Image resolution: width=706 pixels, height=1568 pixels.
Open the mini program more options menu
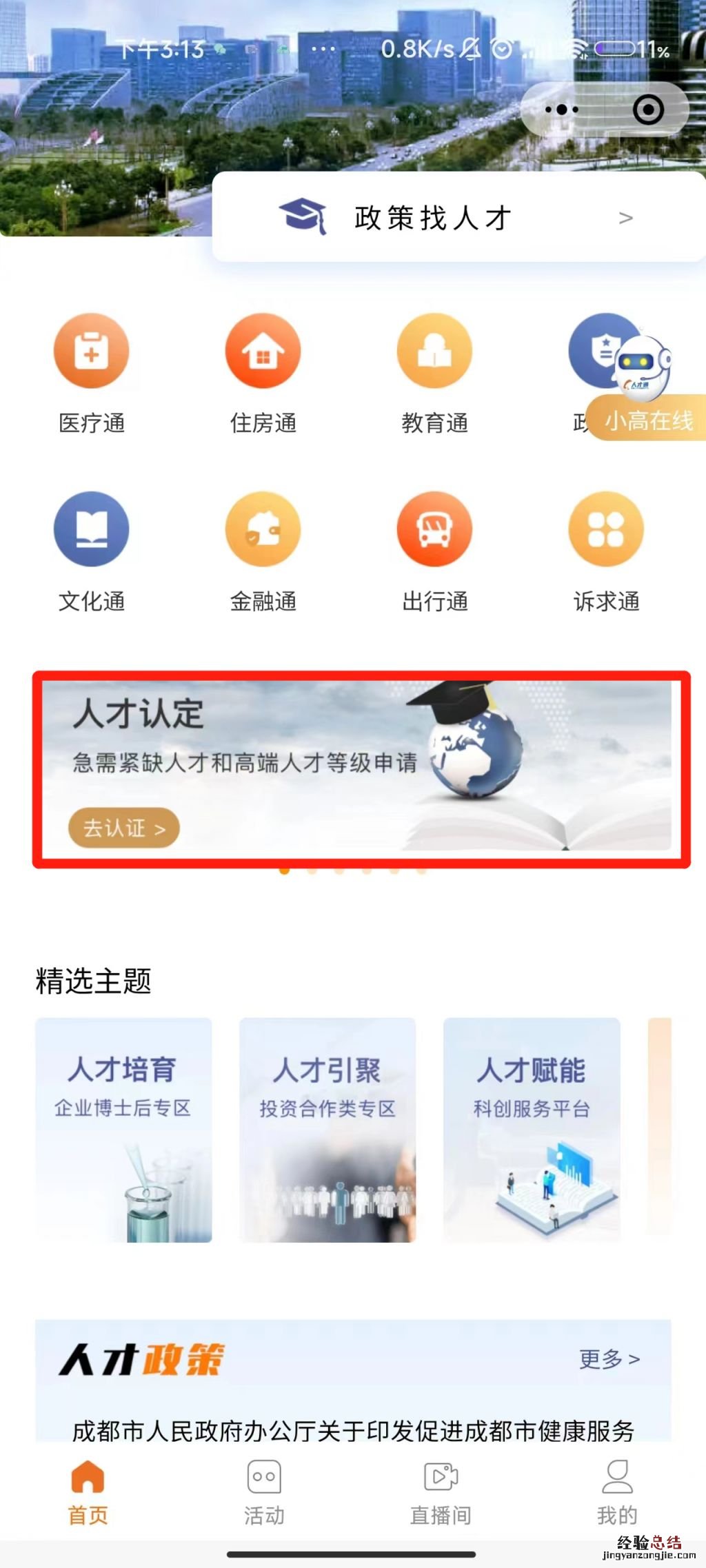pyautogui.click(x=562, y=110)
